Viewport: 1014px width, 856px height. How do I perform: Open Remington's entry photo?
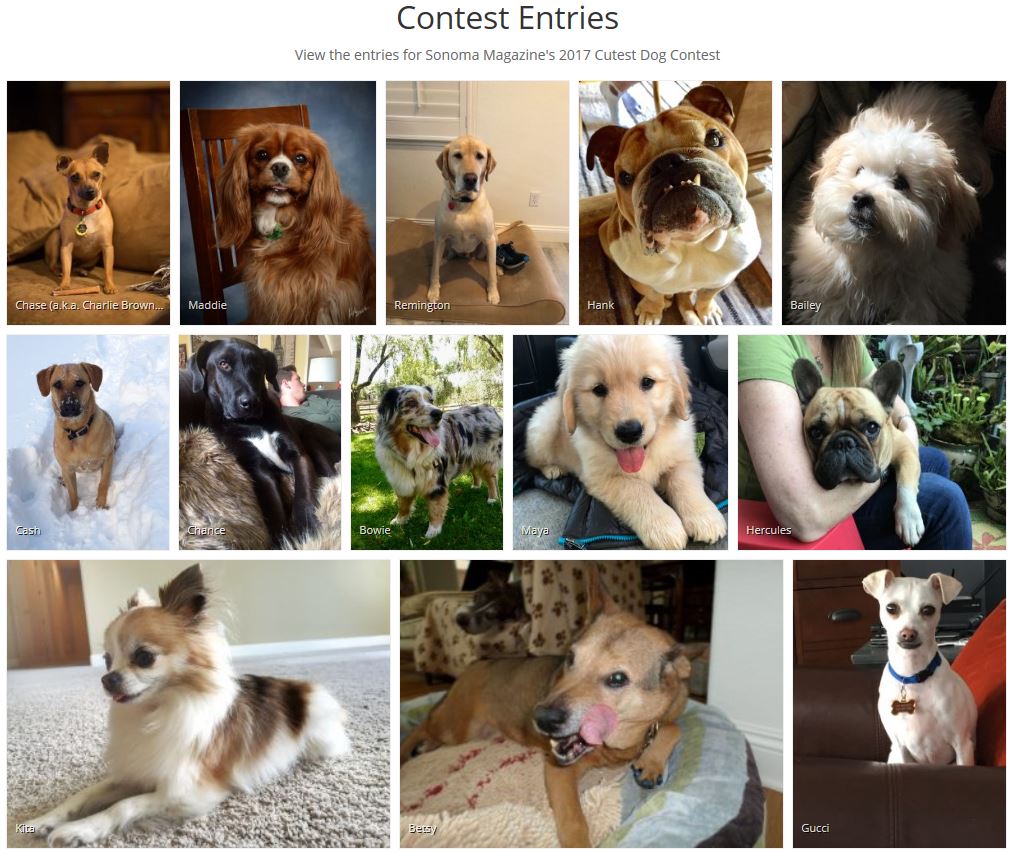coord(477,203)
